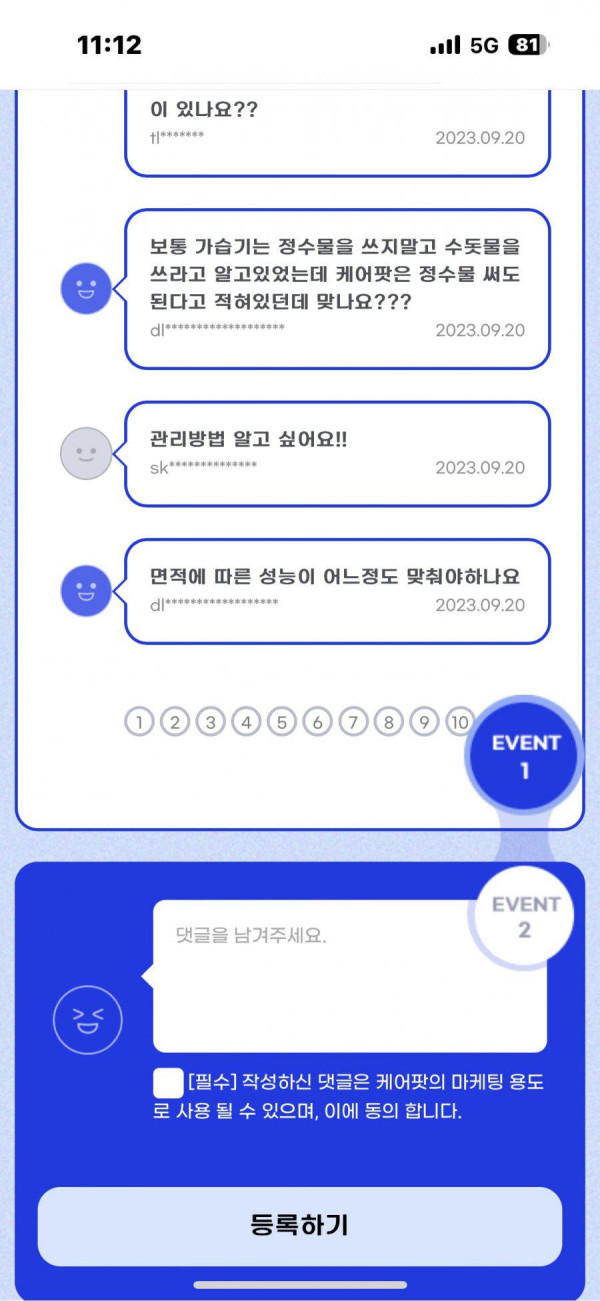Image resolution: width=600 pixels, height=1301 pixels.
Task: Go to comment page 2
Action: [175, 721]
